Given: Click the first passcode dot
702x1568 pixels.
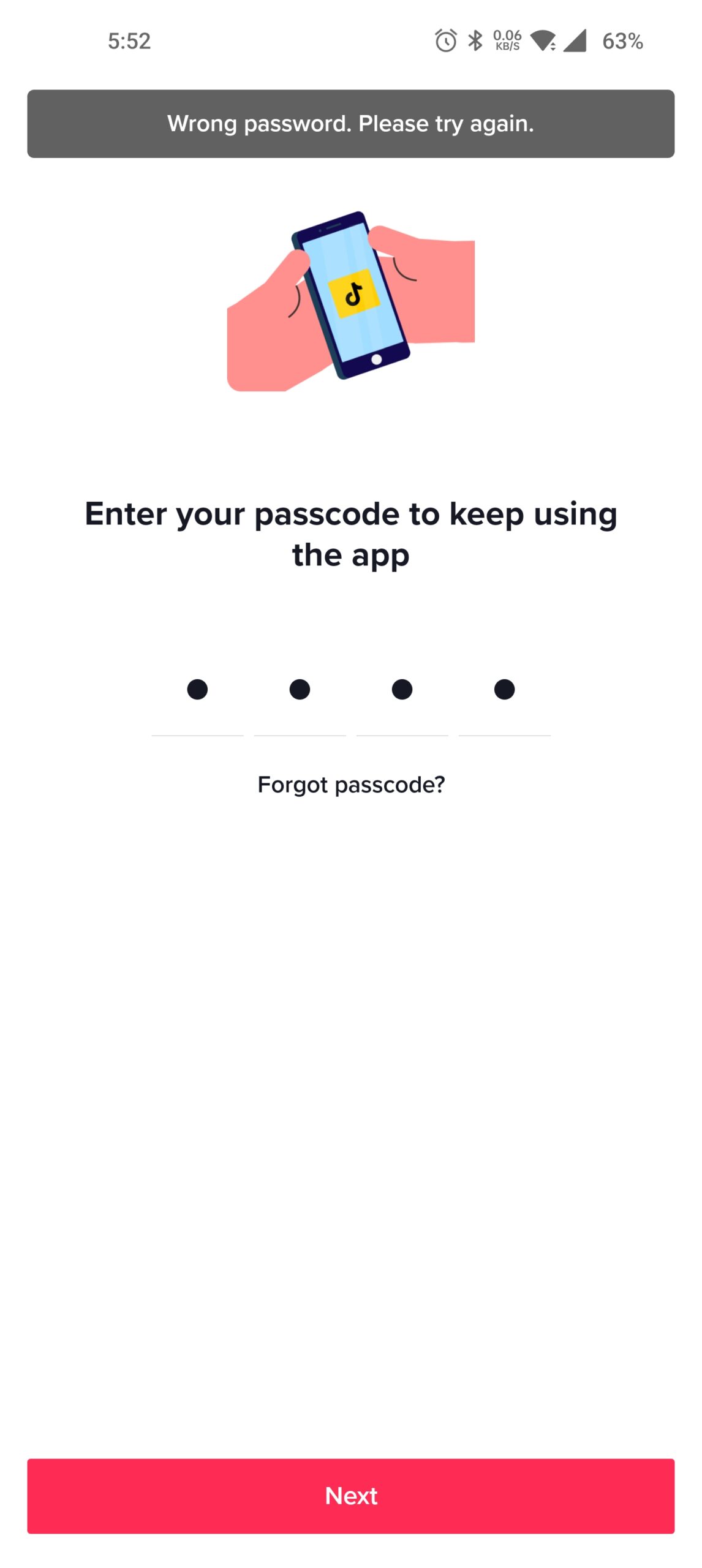Looking at the screenshot, I should [196, 690].
